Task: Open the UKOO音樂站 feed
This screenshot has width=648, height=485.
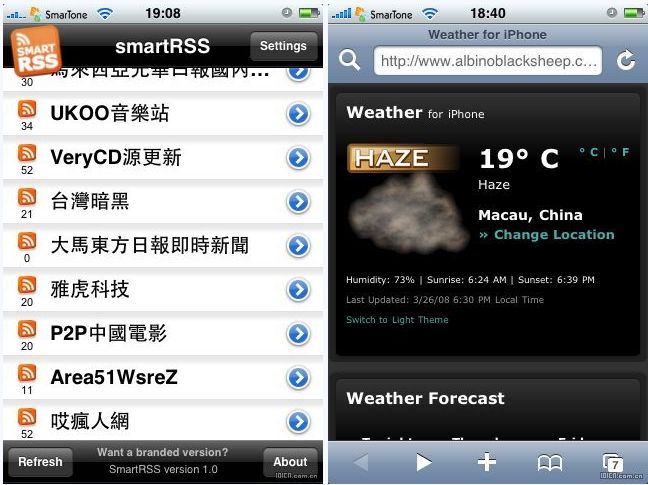Action: click(298, 114)
